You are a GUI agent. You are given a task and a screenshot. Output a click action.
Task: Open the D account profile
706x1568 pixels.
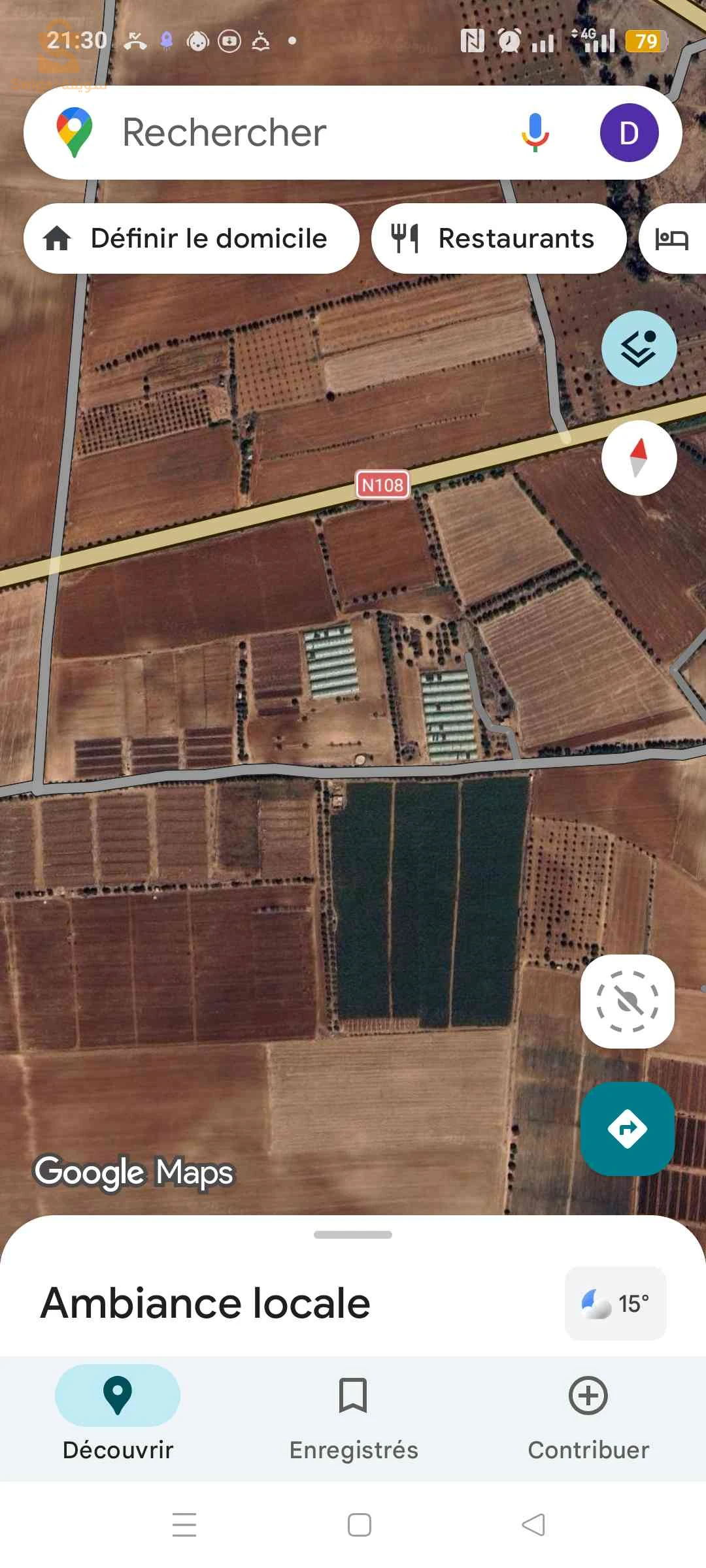coord(629,133)
